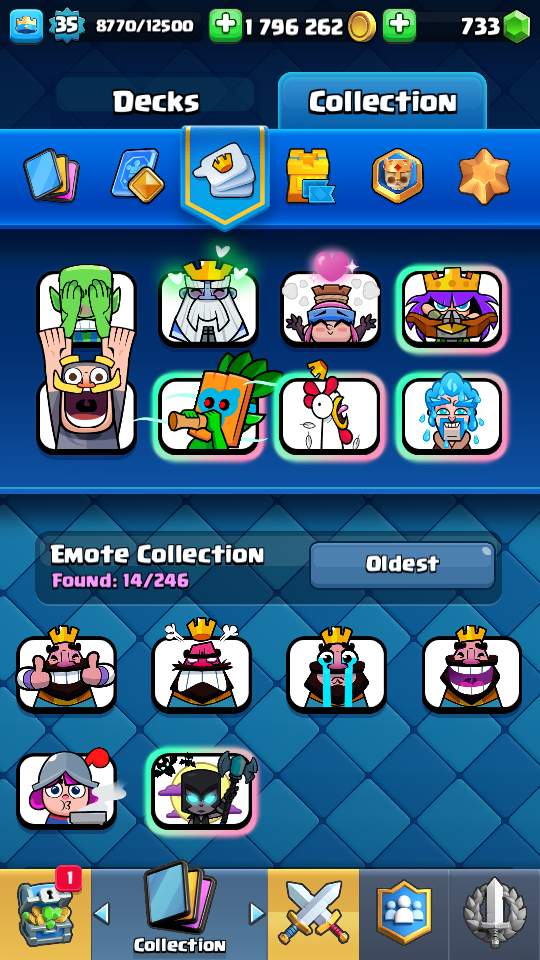The height and width of the screenshot is (960, 540).
Task: Open the events sword and laurel tab
Action: point(494,914)
